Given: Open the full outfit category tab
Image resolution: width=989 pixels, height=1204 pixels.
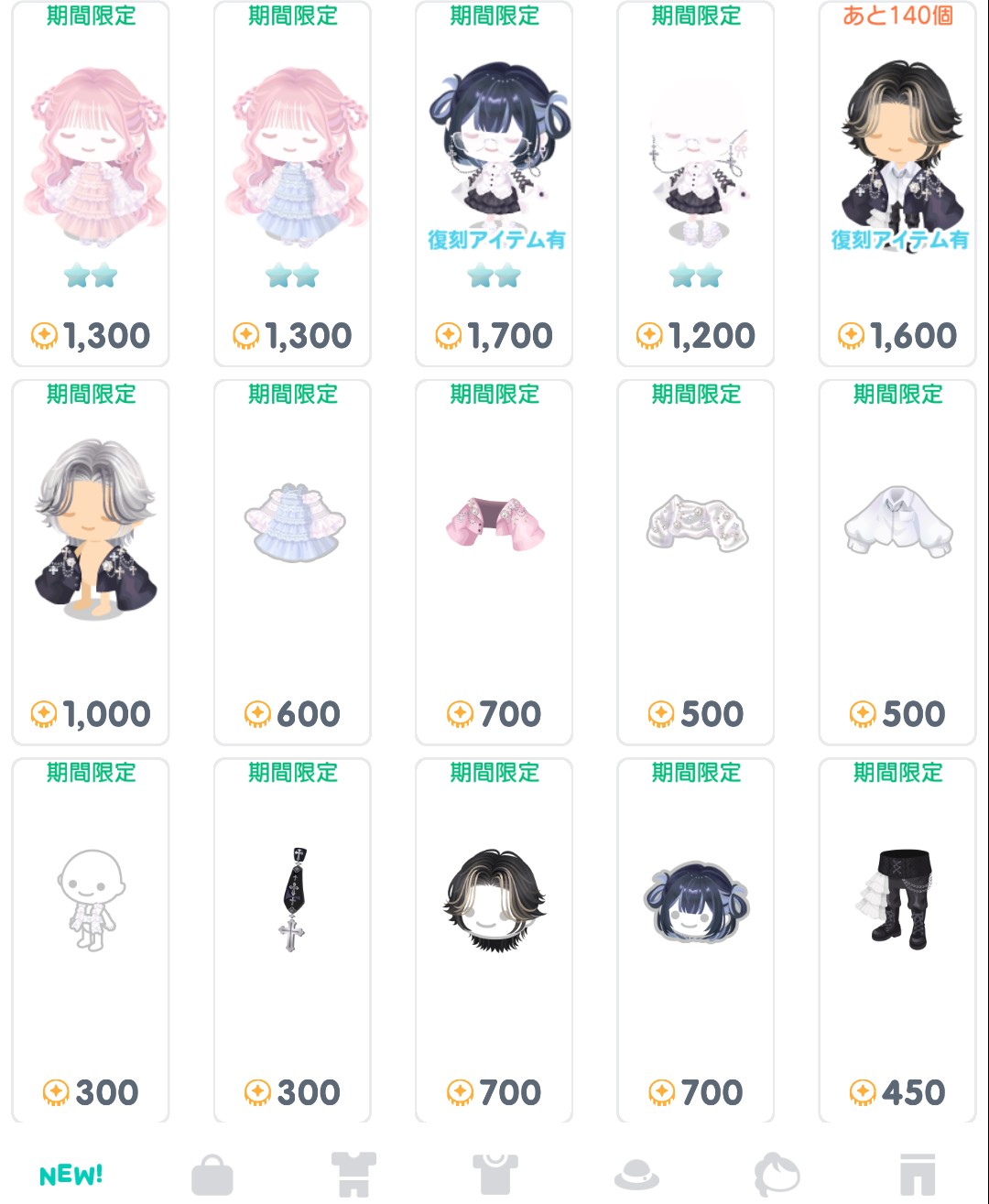Looking at the screenshot, I should (x=353, y=1175).
